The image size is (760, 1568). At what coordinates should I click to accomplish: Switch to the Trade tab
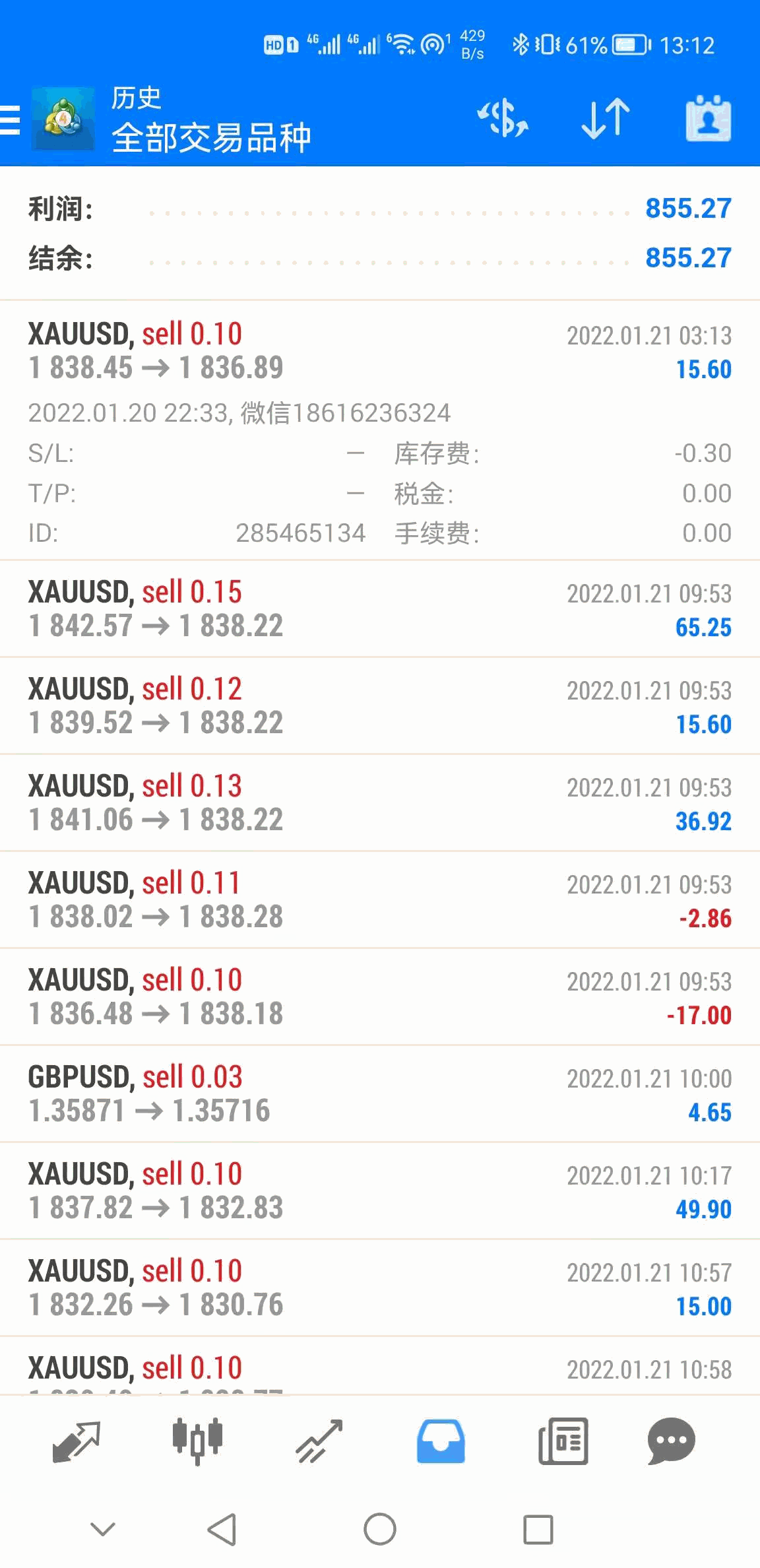point(319,1441)
